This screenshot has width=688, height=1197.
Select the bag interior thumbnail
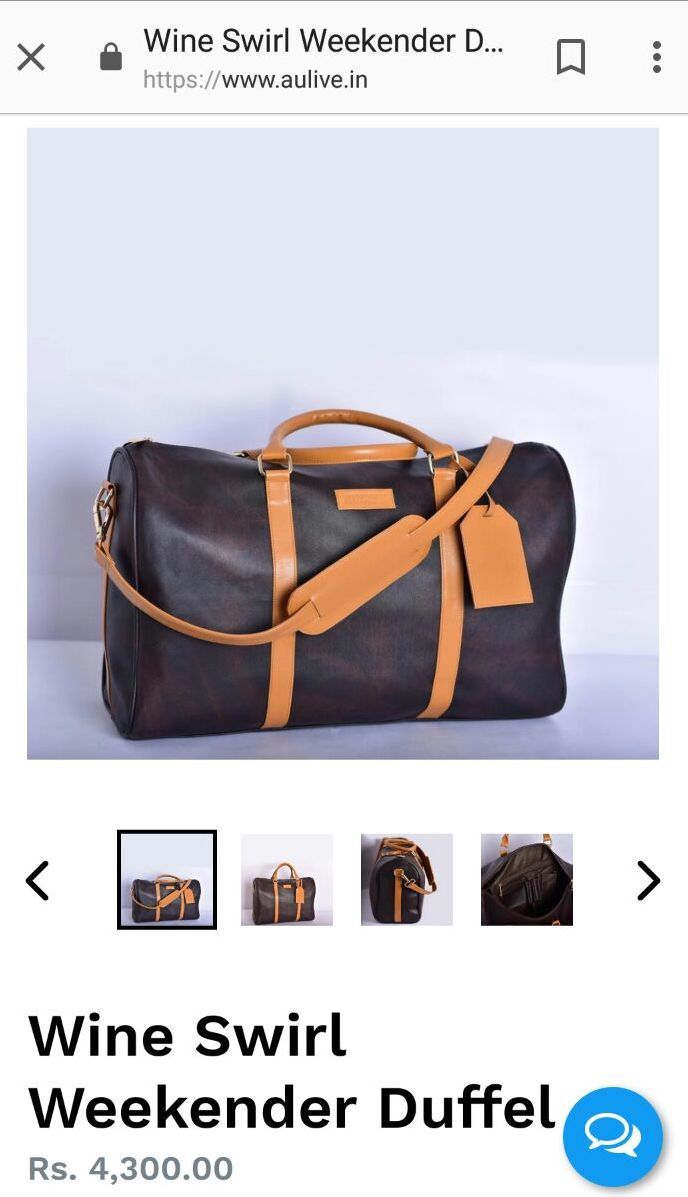click(x=527, y=880)
